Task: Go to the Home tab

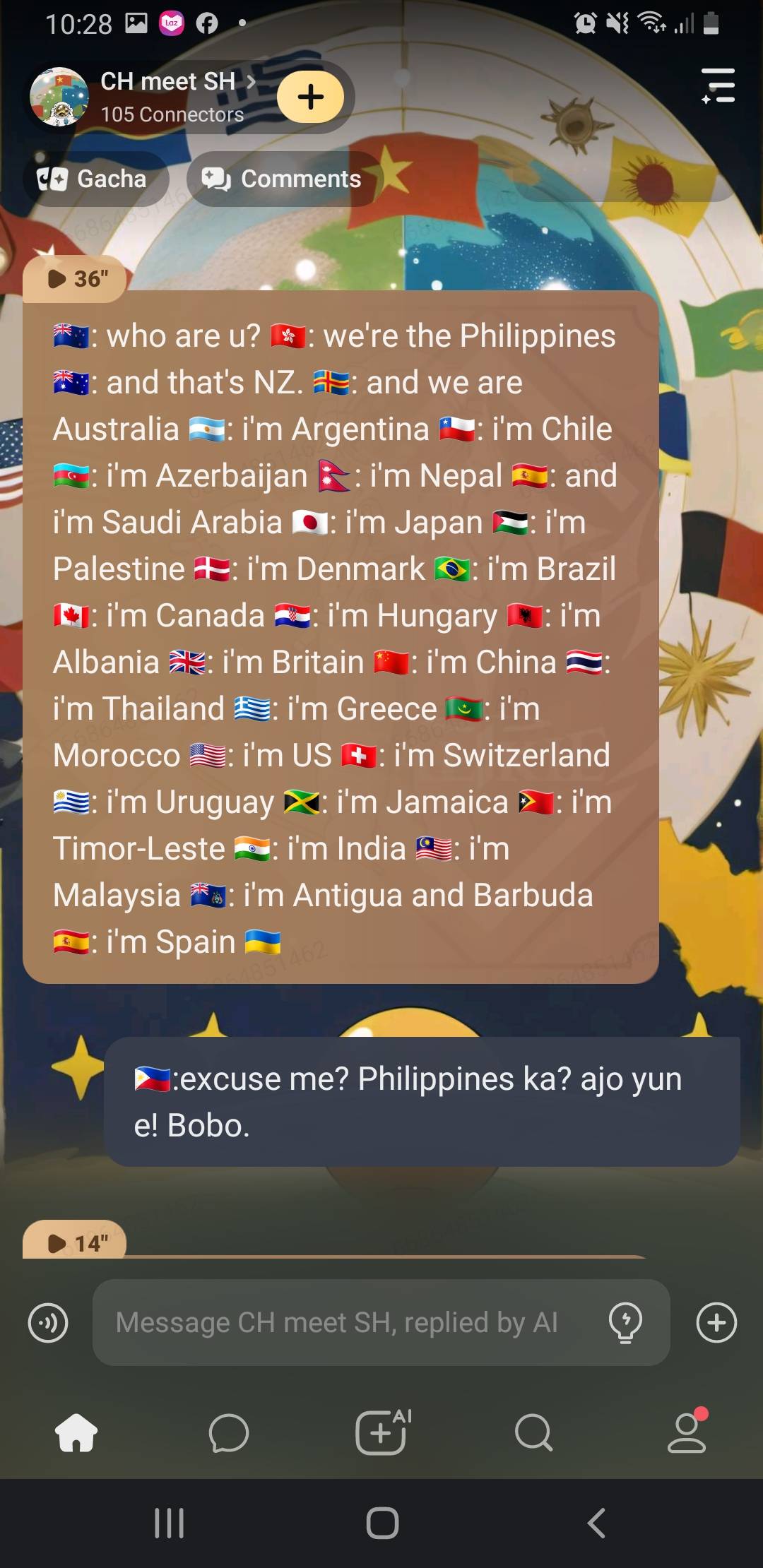Action: click(x=76, y=1433)
